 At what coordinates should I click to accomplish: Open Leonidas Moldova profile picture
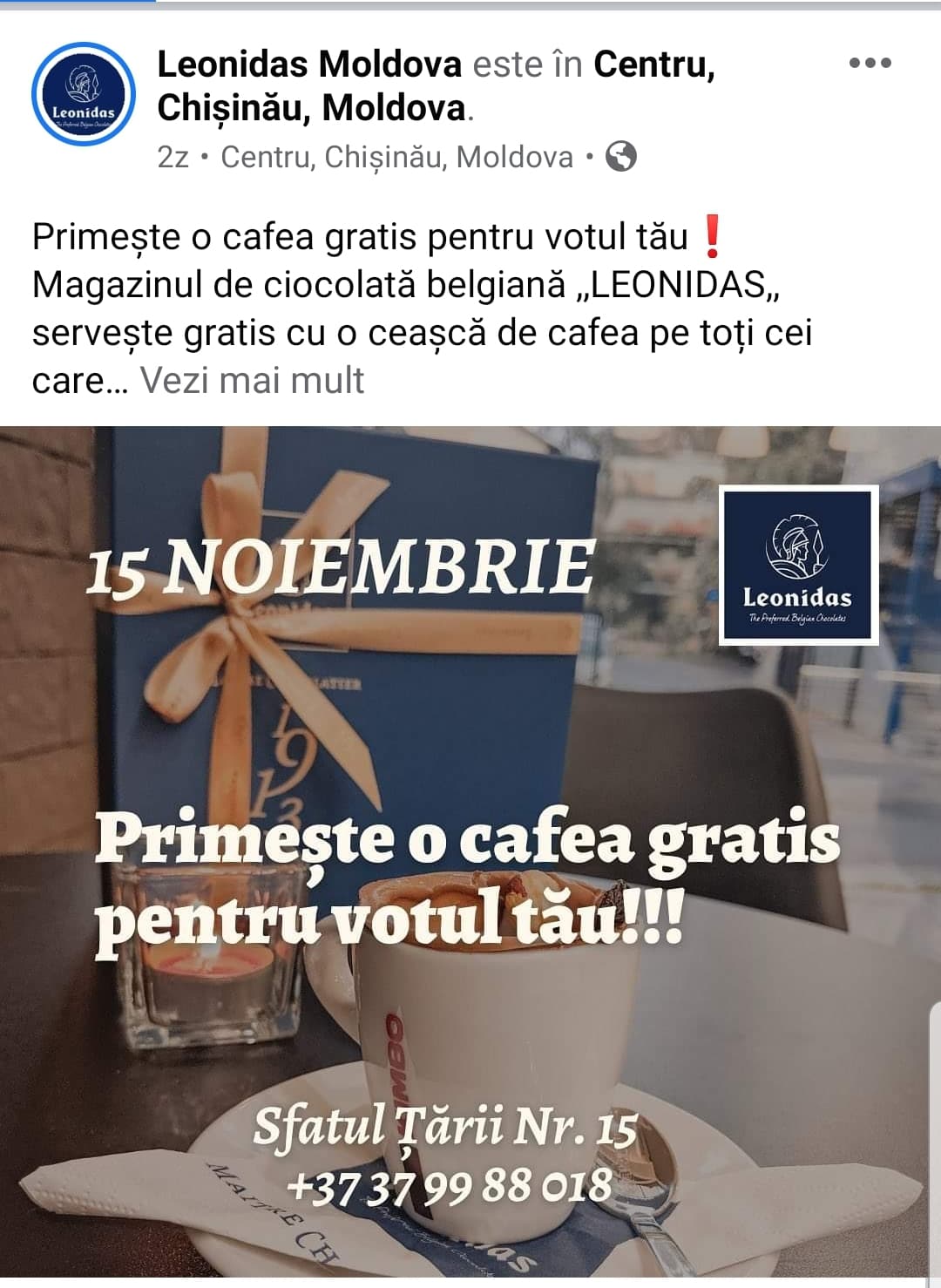84,94
